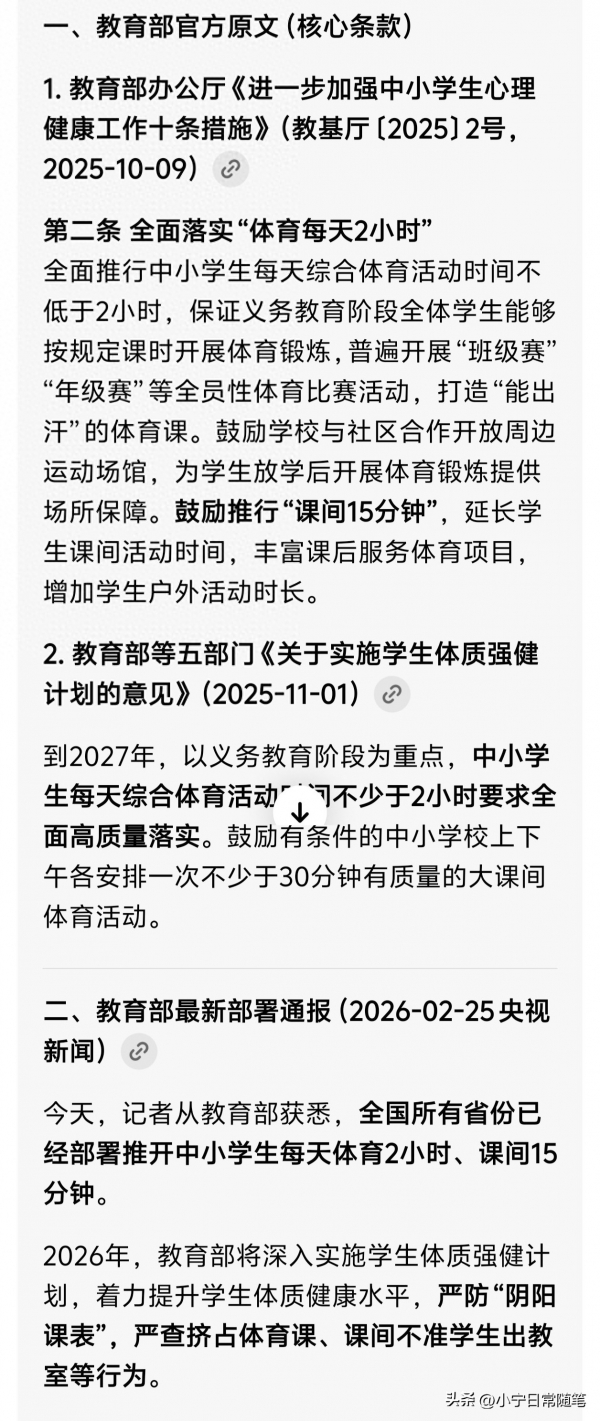Screen dimensions: 600x1421
Task: Open source link beside the 2025-11-01 opinion
Action: [x=392, y=693]
